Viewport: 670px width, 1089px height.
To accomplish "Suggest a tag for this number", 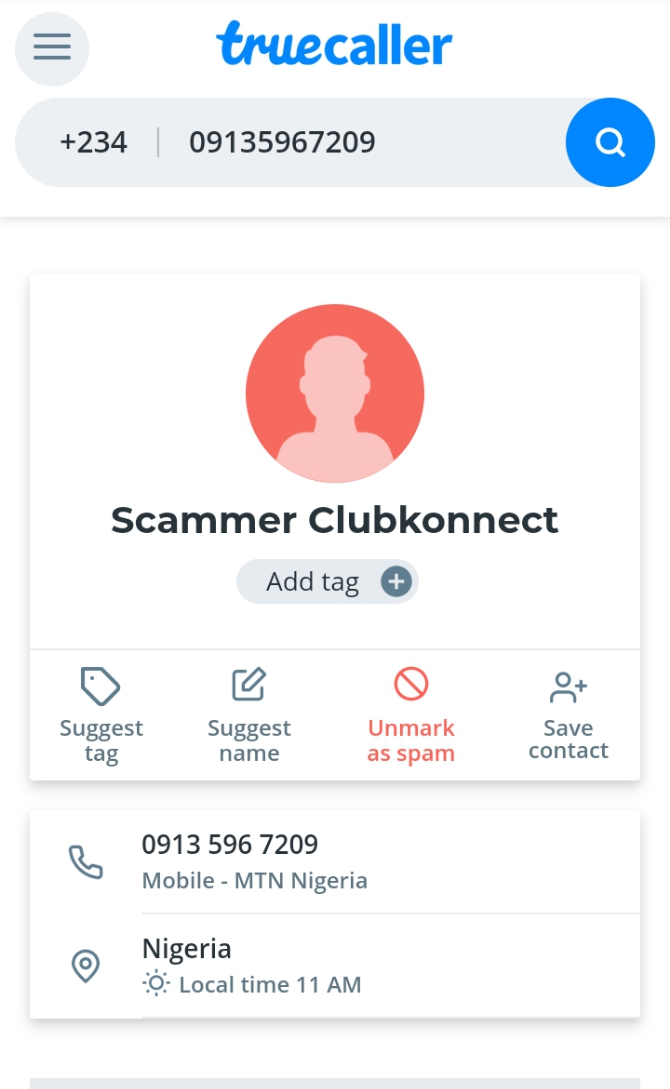I will click(x=101, y=714).
